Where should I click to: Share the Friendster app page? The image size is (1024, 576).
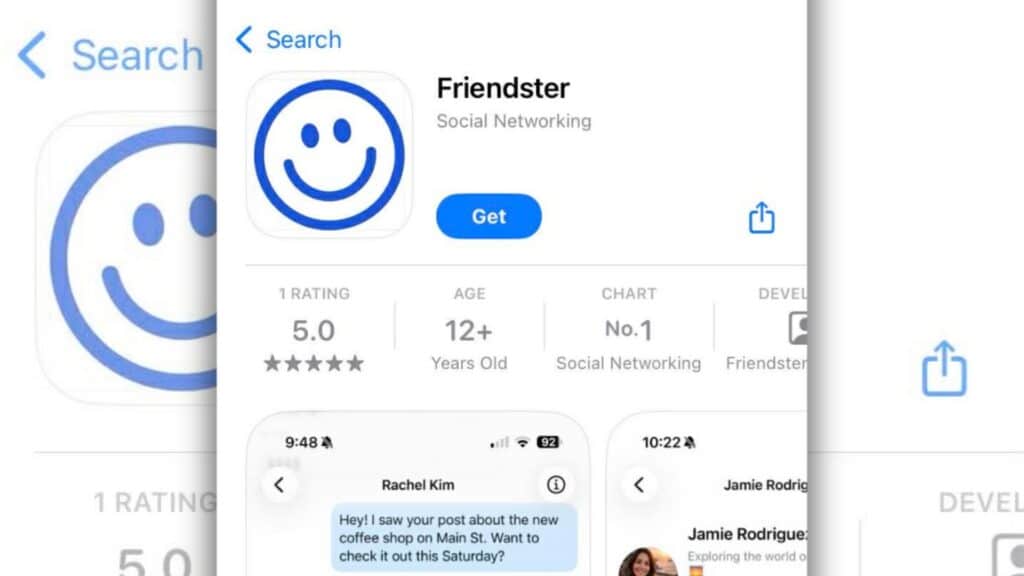pos(762,217)
